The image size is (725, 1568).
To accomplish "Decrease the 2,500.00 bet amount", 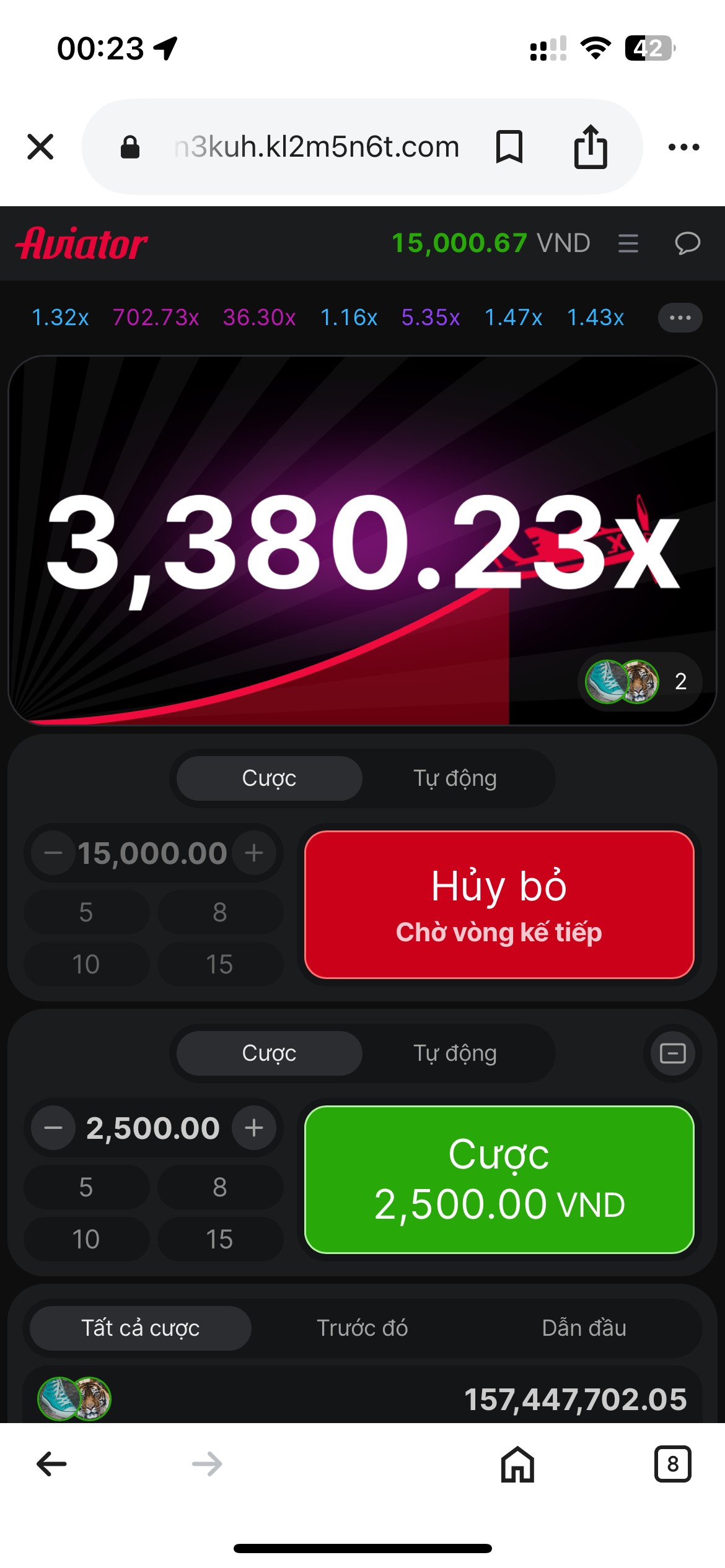I will (53, 1128).
